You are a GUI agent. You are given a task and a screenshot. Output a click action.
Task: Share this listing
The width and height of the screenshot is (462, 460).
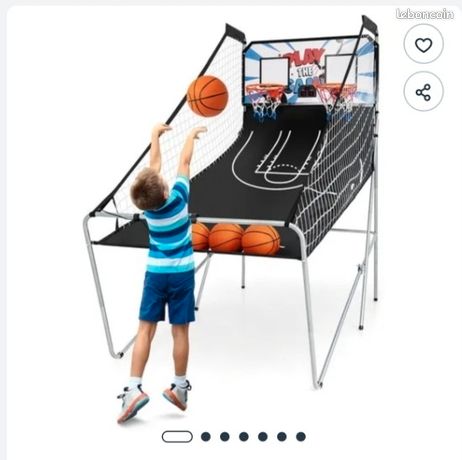[x=423, y=91]
